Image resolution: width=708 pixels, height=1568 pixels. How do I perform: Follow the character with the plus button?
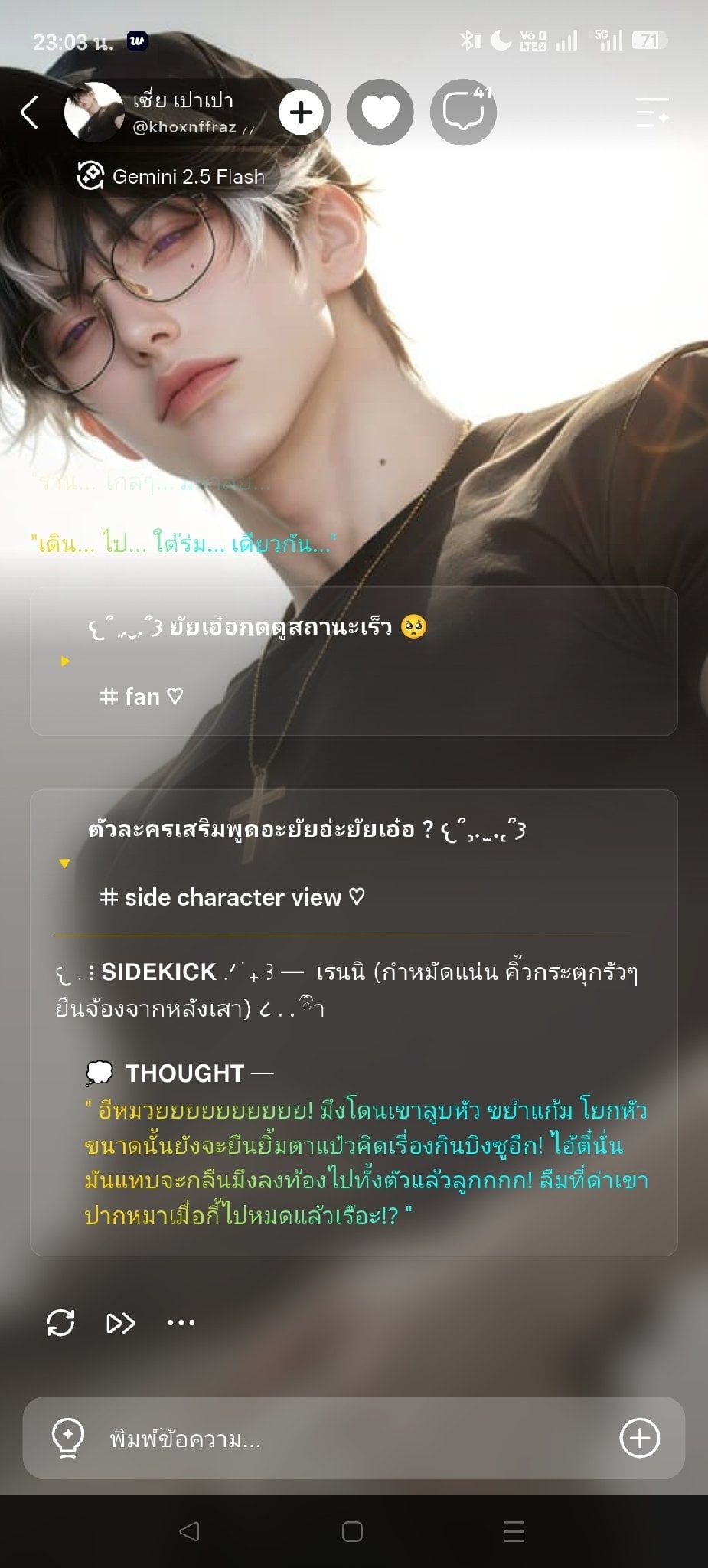point(301,113)
